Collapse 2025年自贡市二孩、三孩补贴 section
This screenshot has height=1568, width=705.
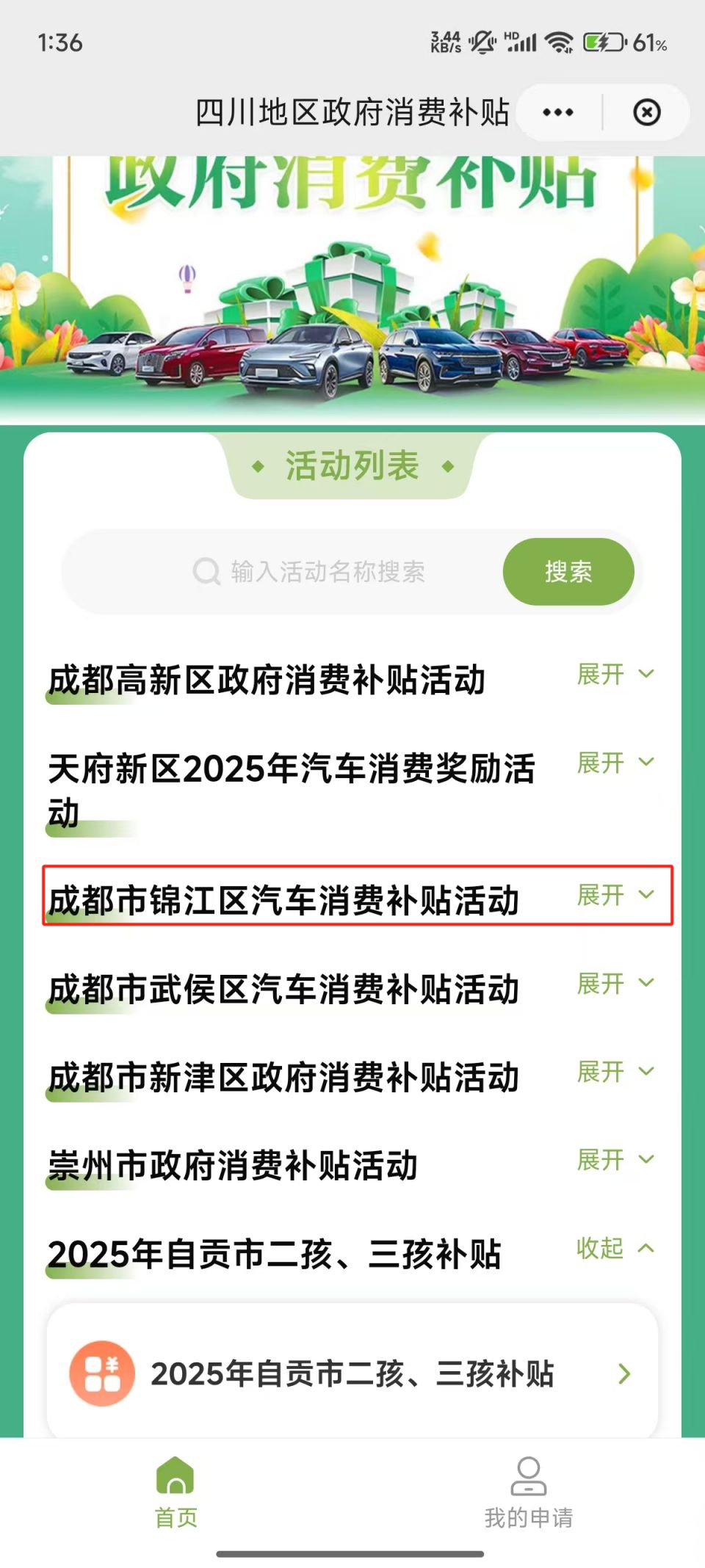pos(615,1248)
